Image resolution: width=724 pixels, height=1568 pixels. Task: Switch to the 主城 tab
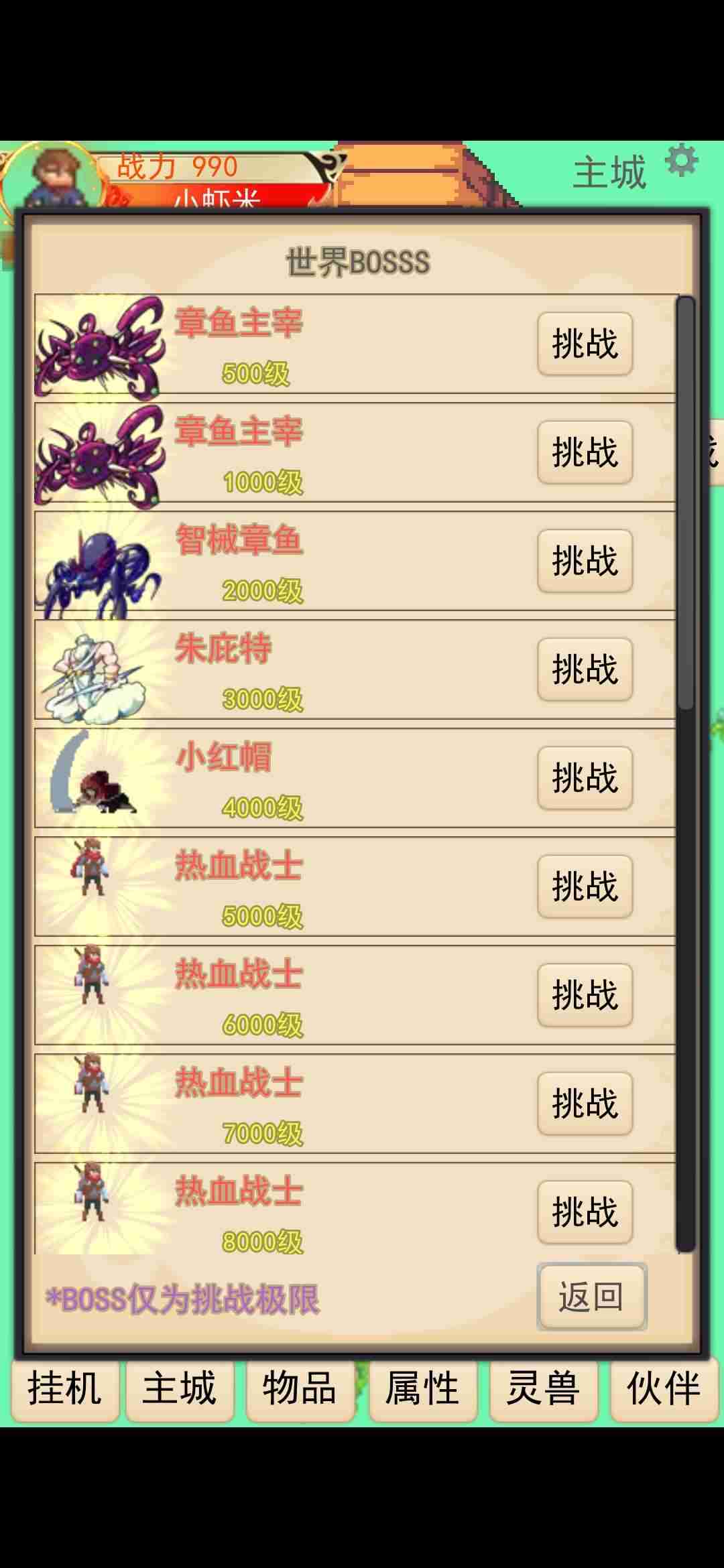[180, 1390]
